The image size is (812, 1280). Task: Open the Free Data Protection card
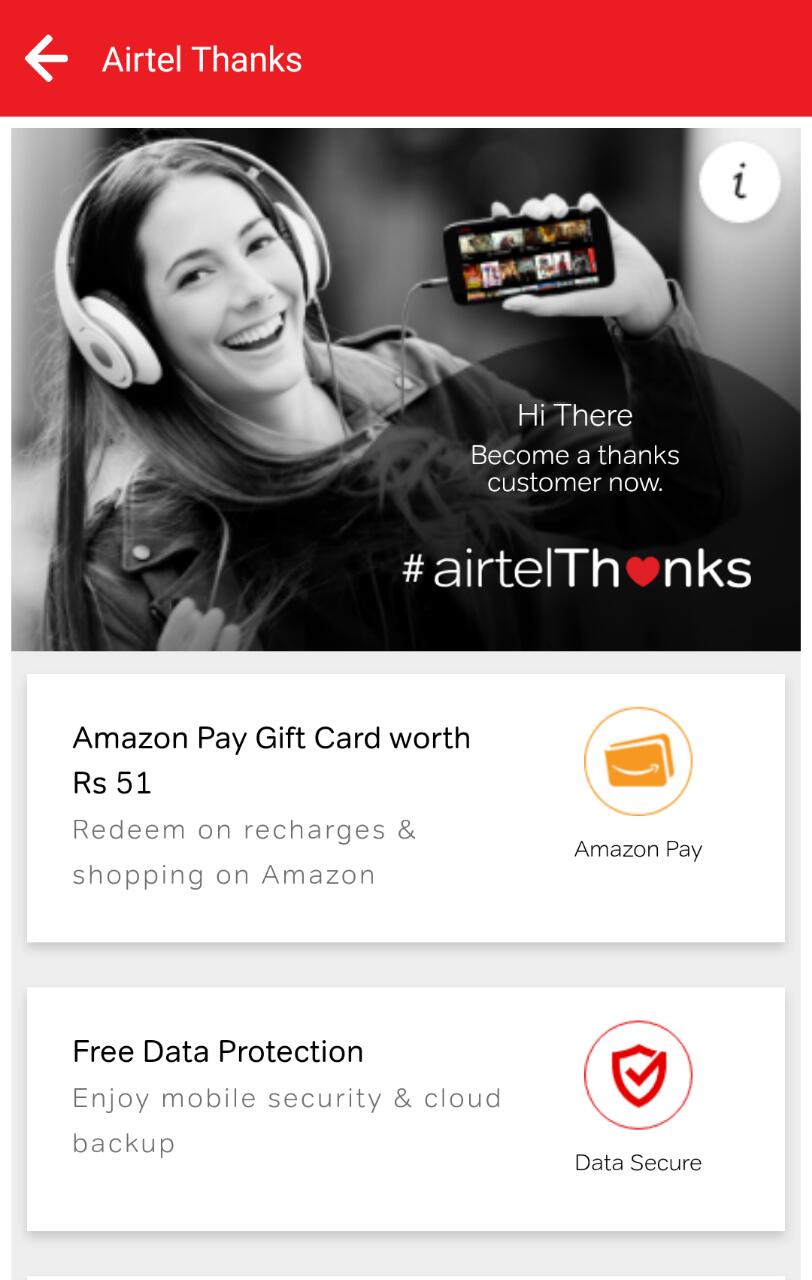coord(405,1108)
